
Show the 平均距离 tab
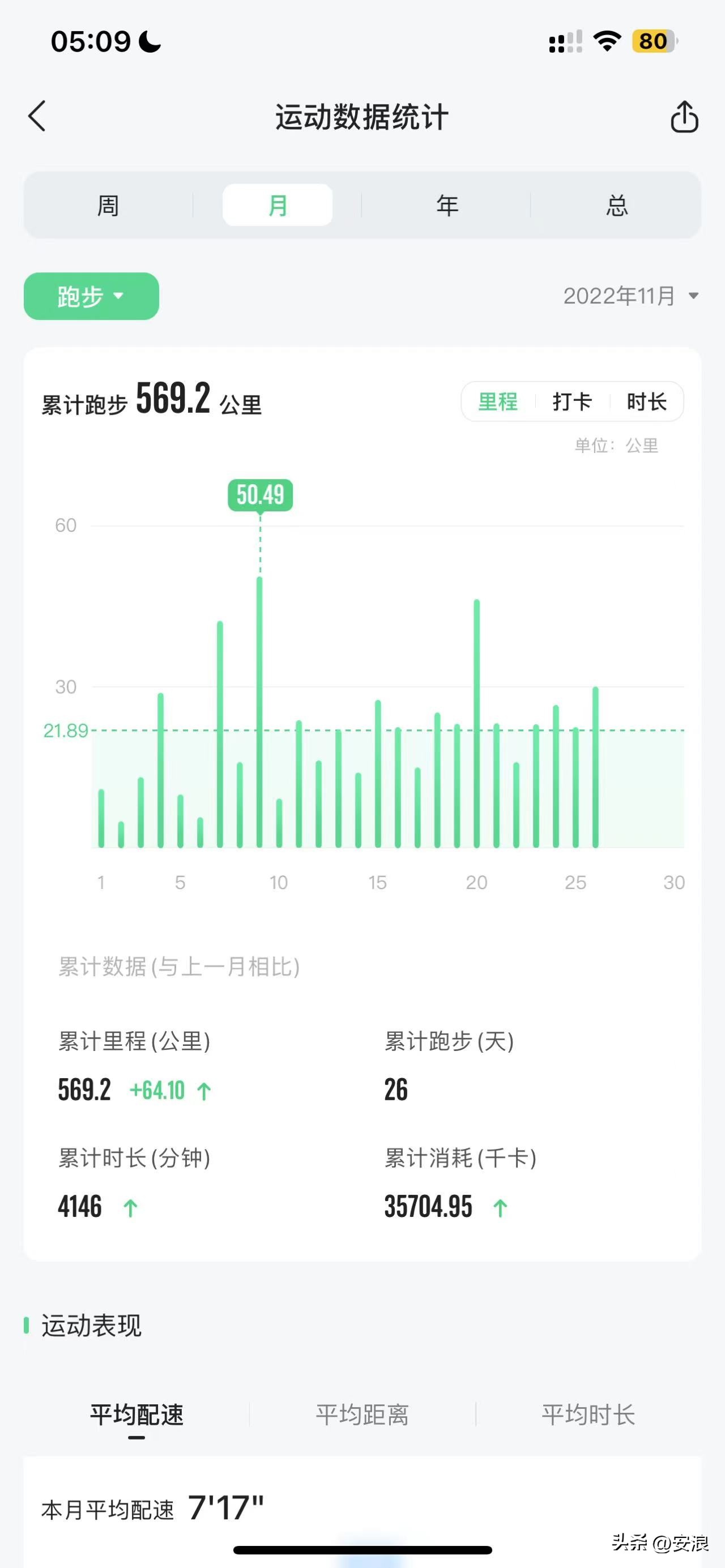362,1415
